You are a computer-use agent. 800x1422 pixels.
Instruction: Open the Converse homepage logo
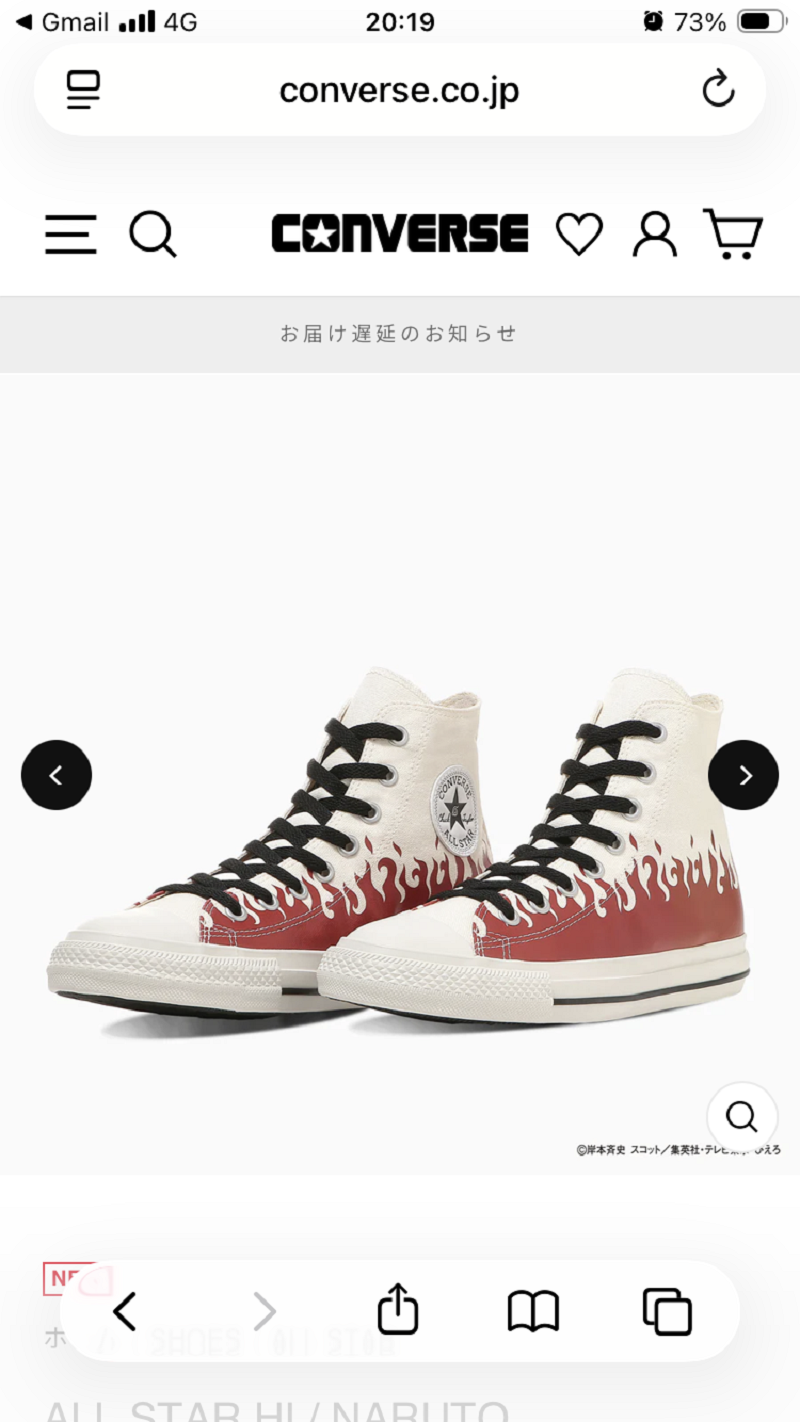pyautogui.click(x=399, y=234)
